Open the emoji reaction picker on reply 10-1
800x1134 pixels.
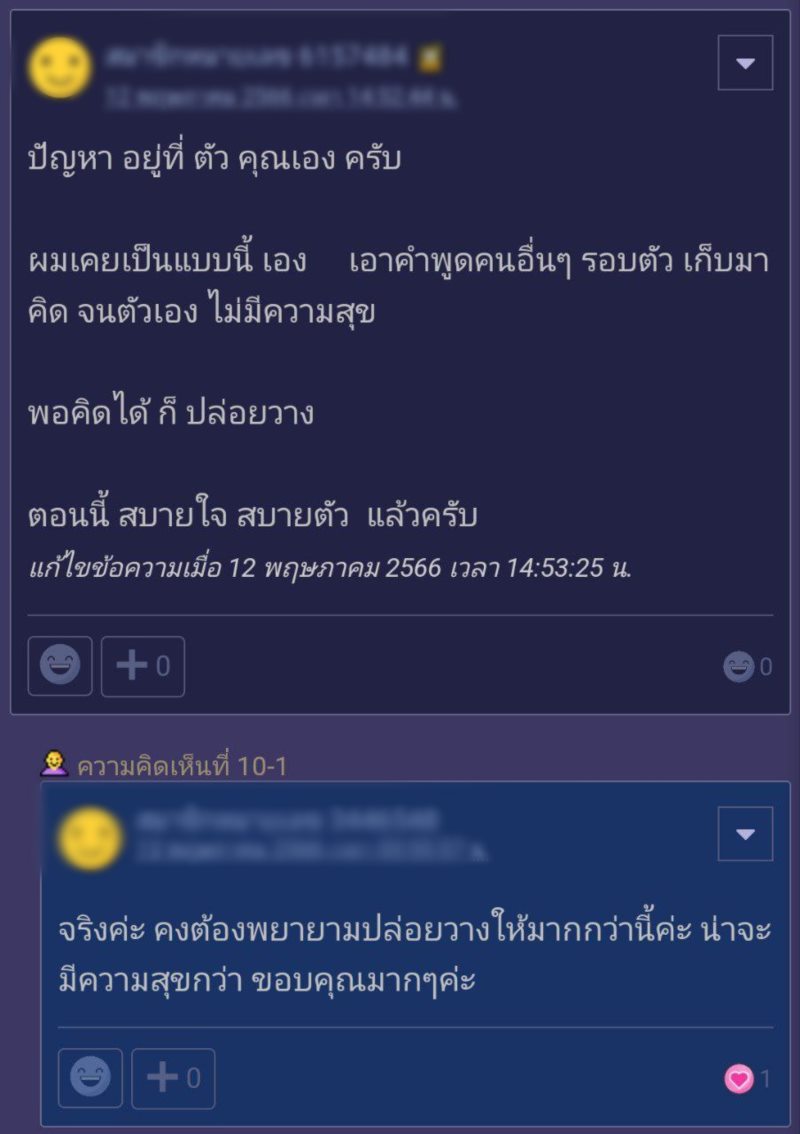click(91, 1078)
